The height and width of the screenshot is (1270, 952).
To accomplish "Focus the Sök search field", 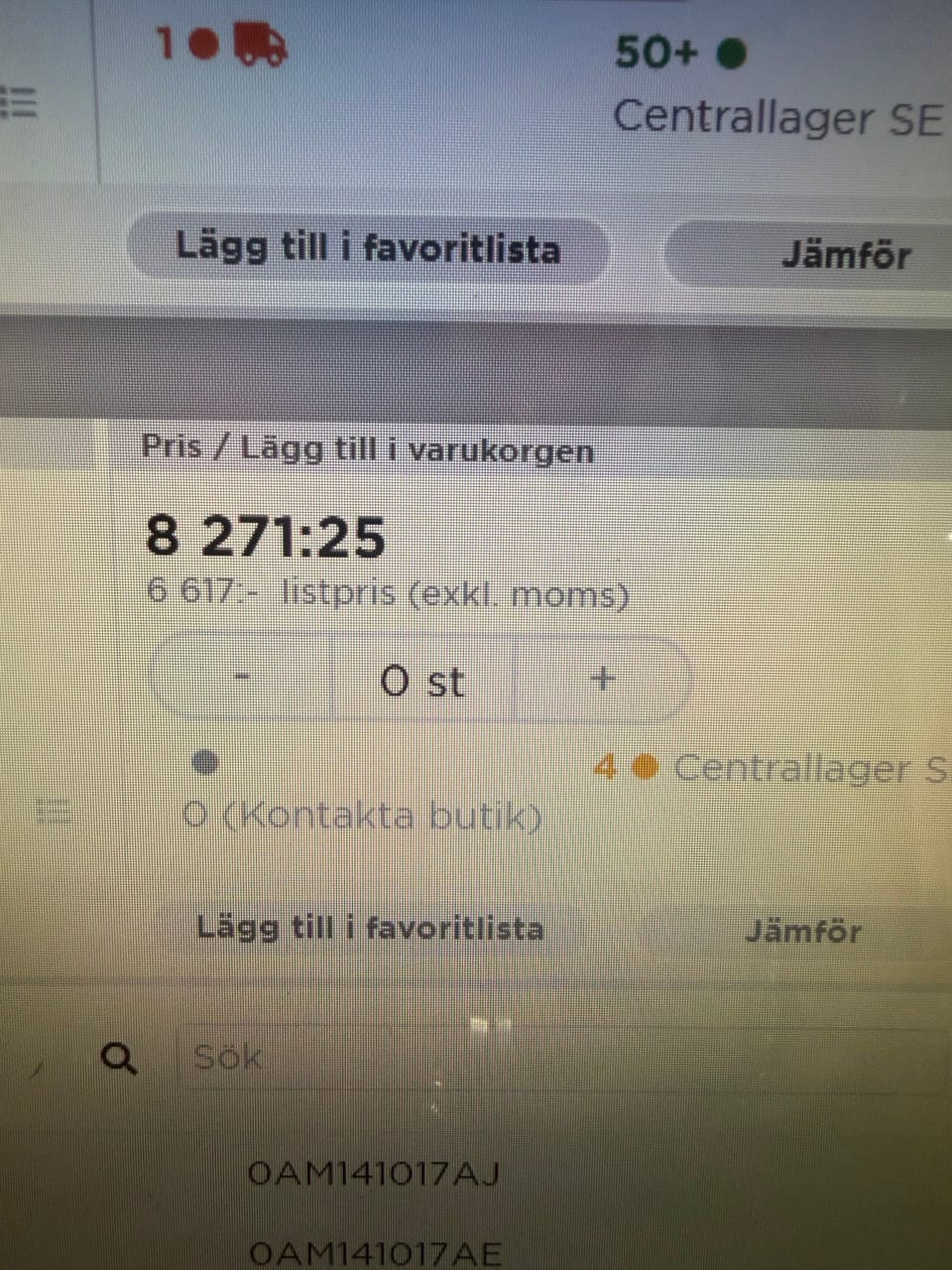I will click(555, 1058).
